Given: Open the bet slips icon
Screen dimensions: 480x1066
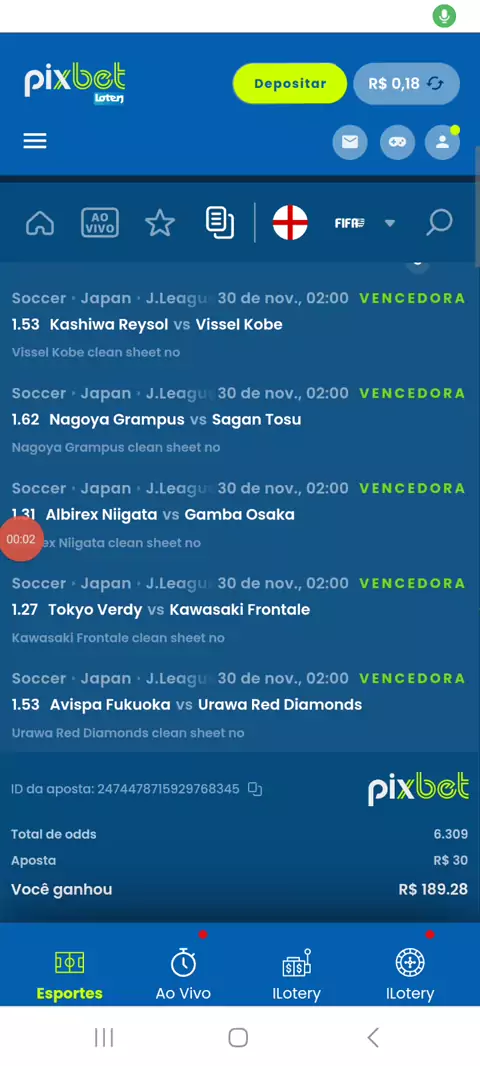Looking at the screenshot, I should tap(220, 223).
